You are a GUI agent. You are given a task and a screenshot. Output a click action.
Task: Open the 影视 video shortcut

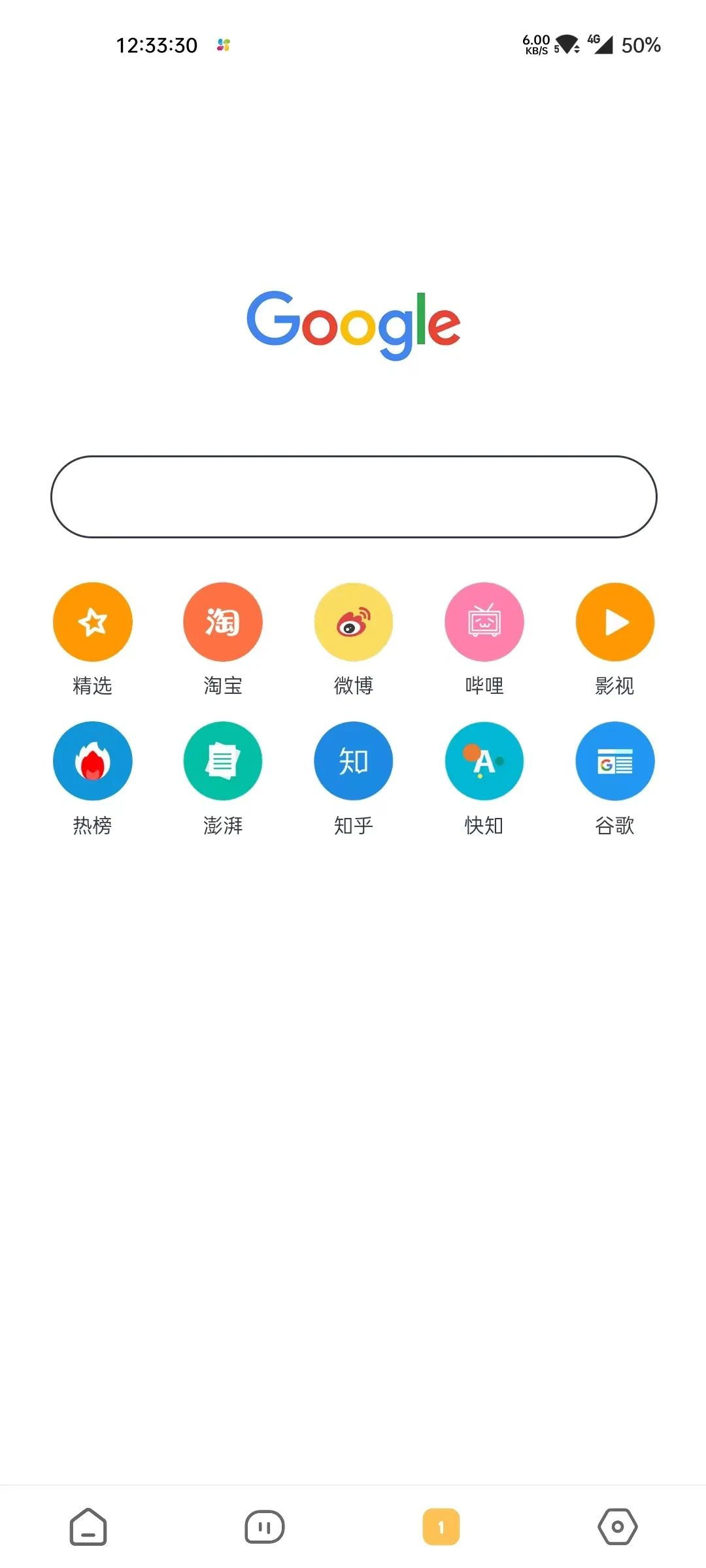pyautogui.click(x=614, y=621)
